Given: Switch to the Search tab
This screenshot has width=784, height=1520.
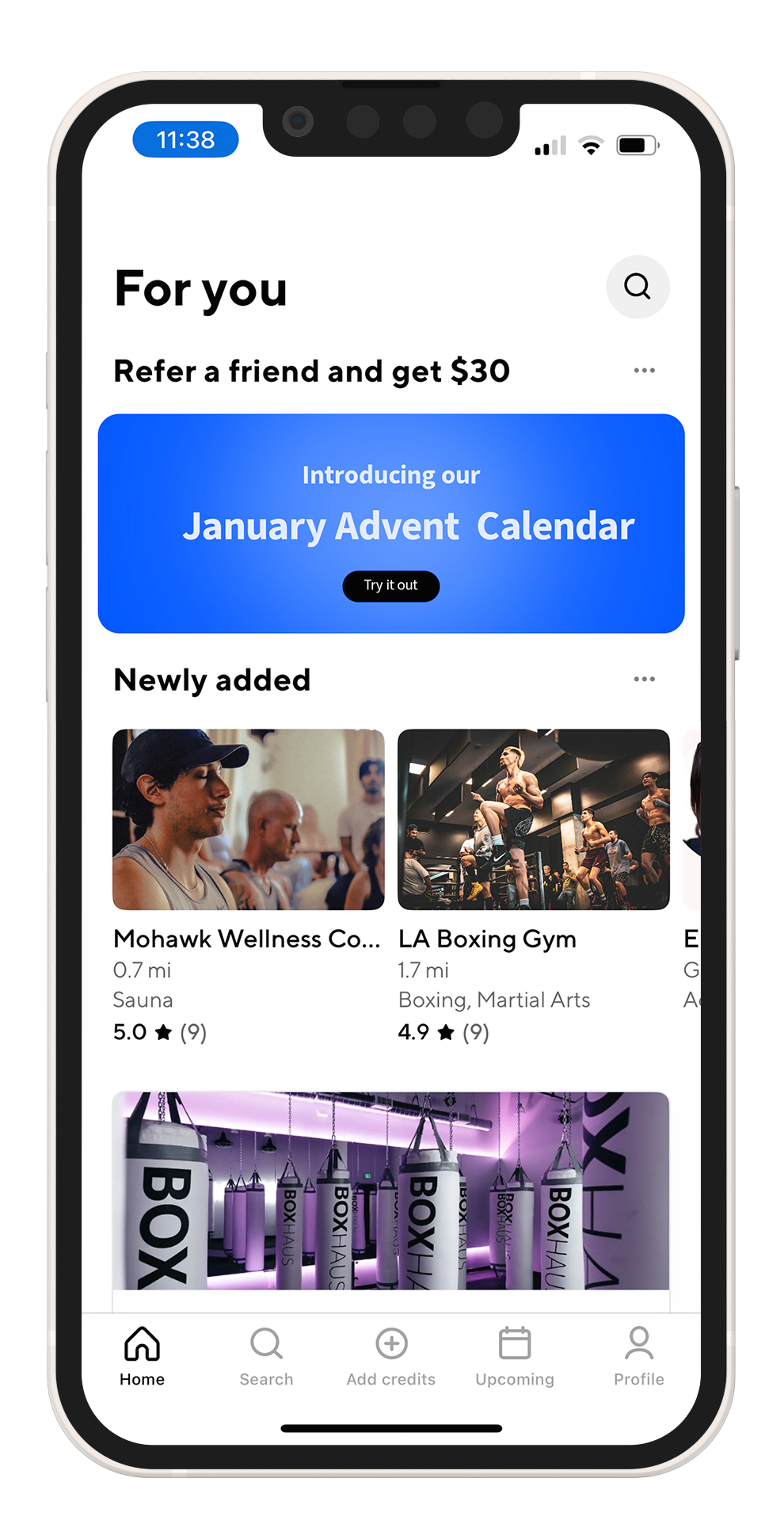Looking at the screenshot, I should (266, 1356).
